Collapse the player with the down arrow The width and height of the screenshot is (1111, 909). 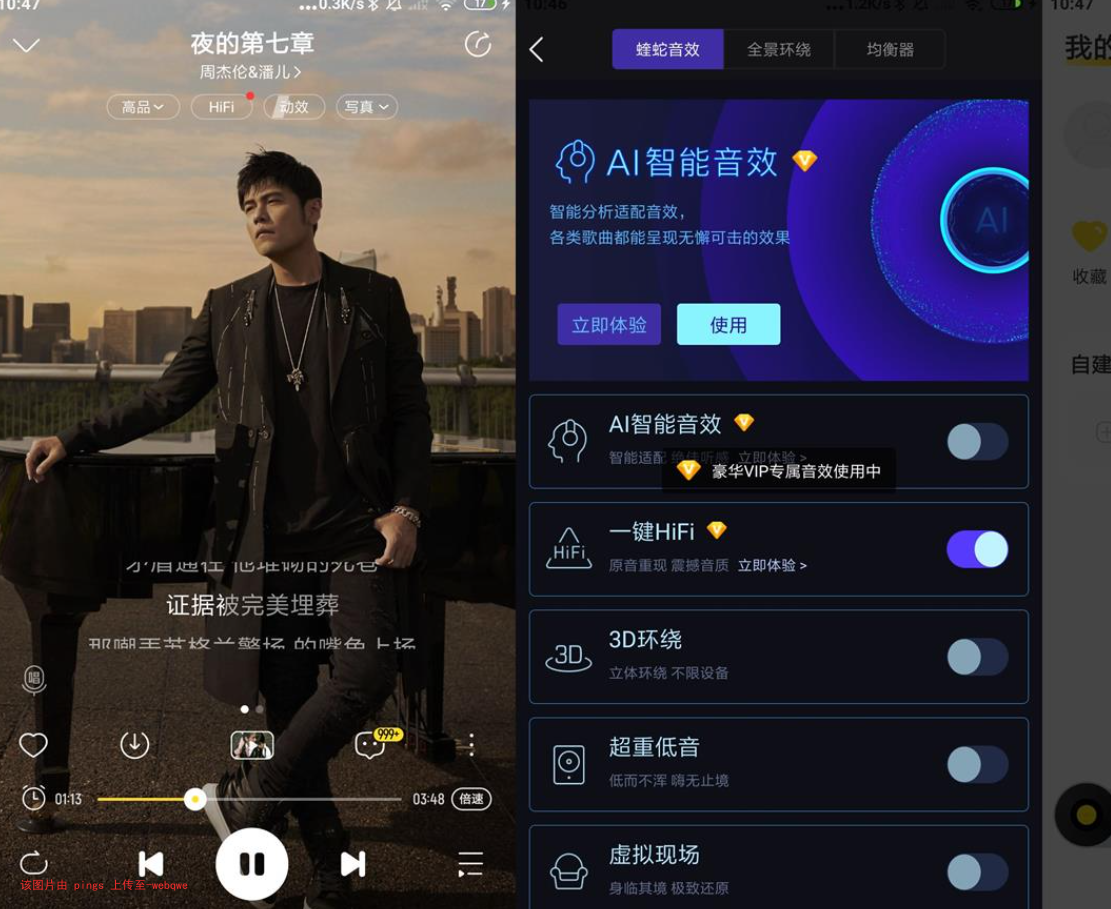click(x=26, y=45)
